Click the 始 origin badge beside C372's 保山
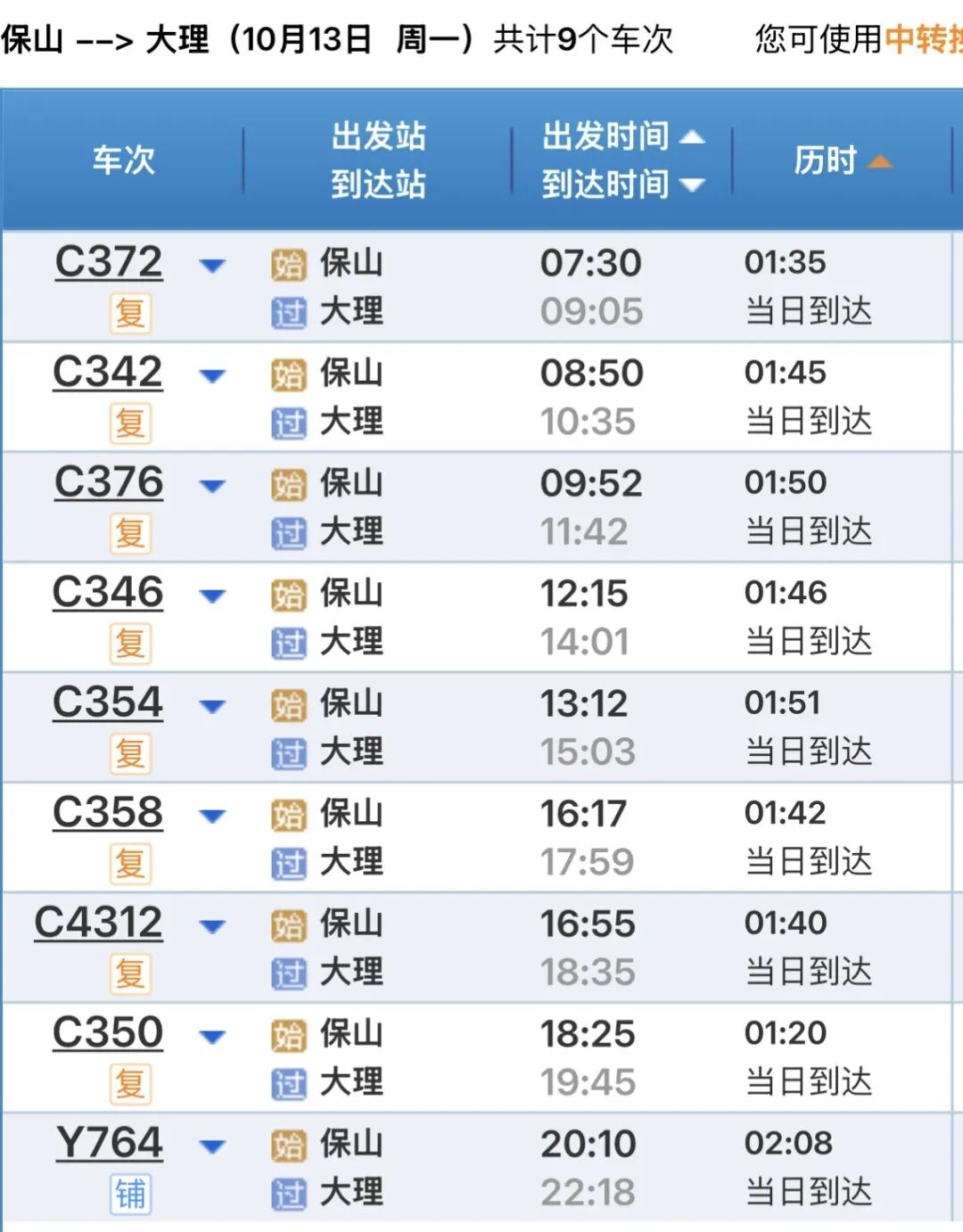Screen dimensions: 963x1232 click(x=287, y=263)
